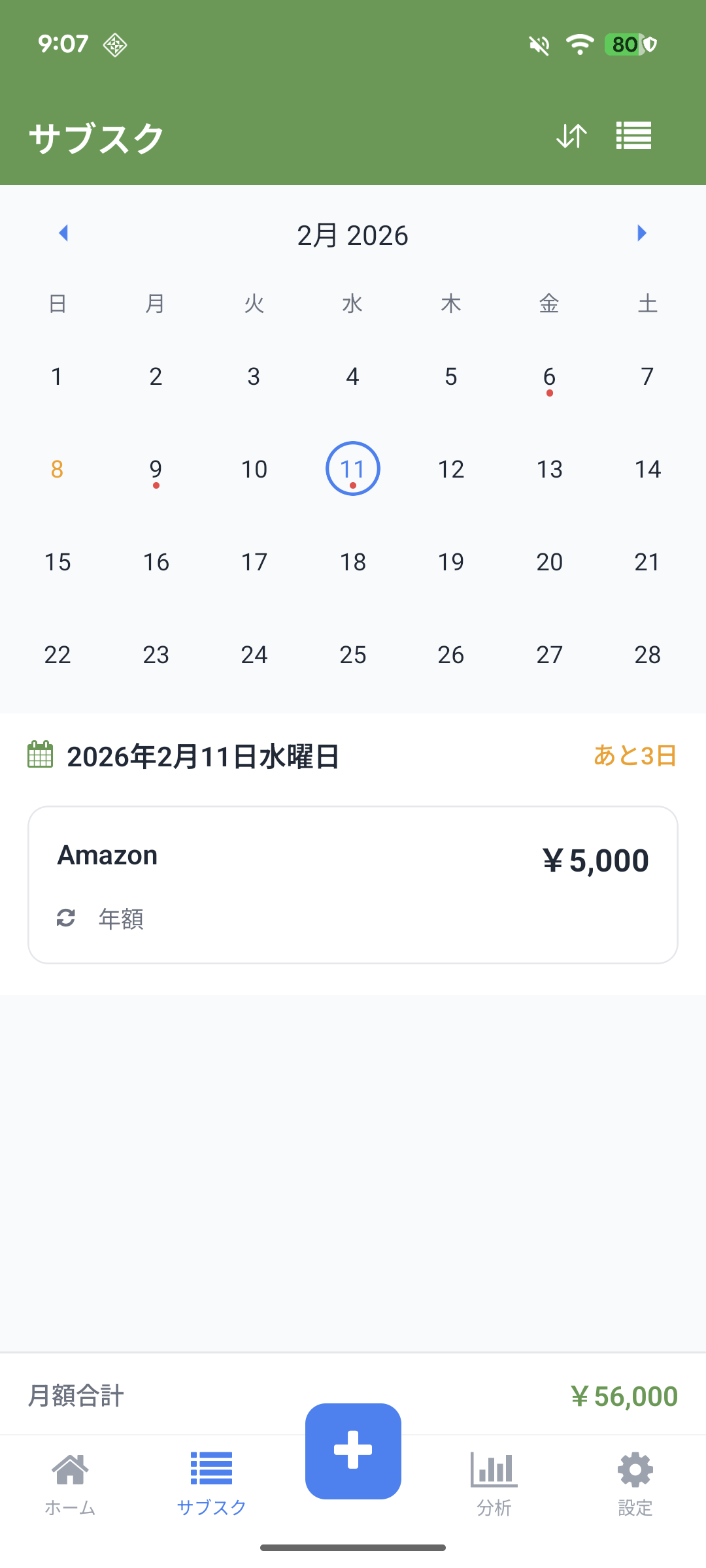This screenshot has height=1568, width=706.
Task: Tap the あと3日 countdown label
Action: point(633,757)
